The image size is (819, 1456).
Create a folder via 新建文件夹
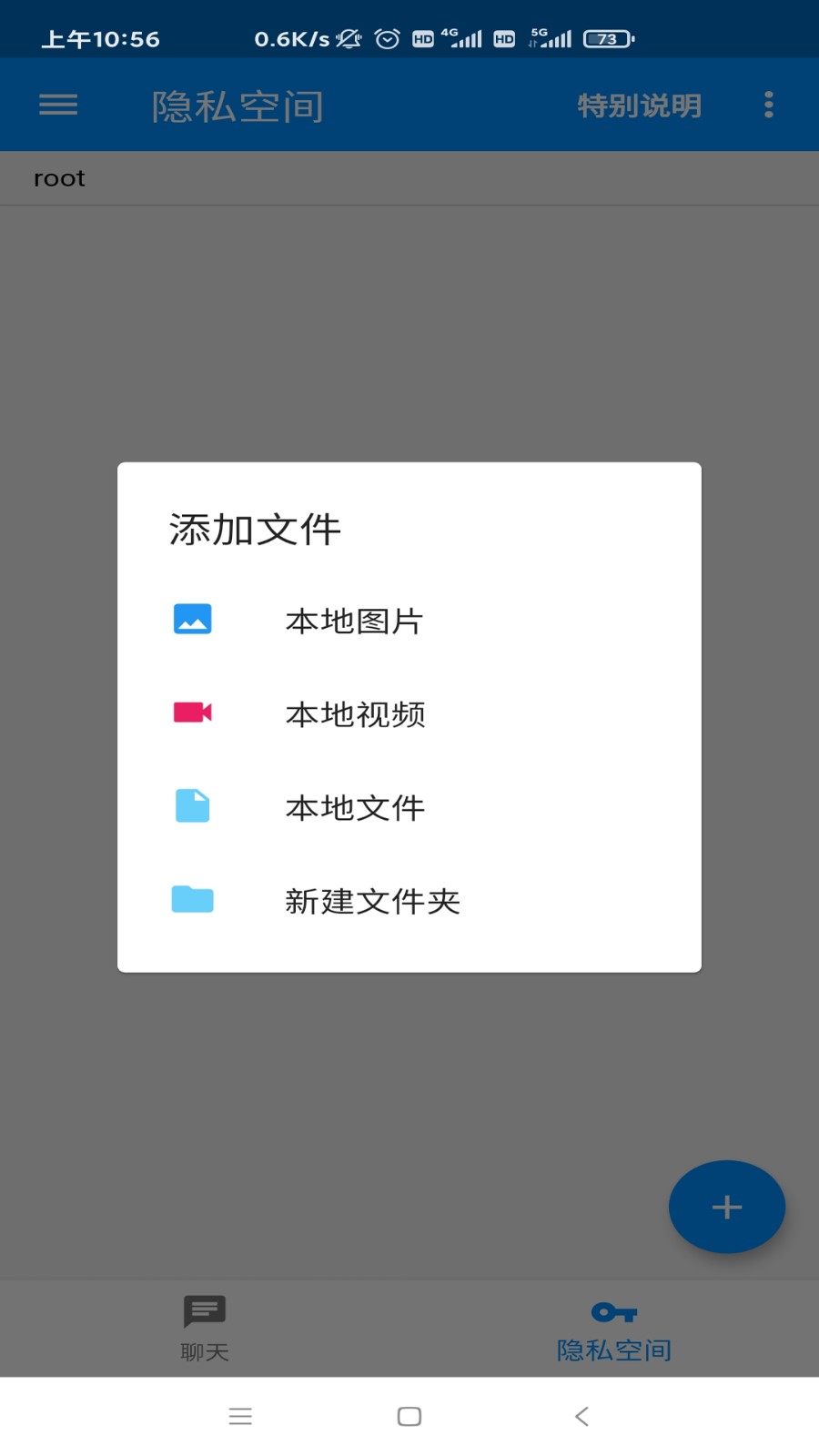click(409, 901)
